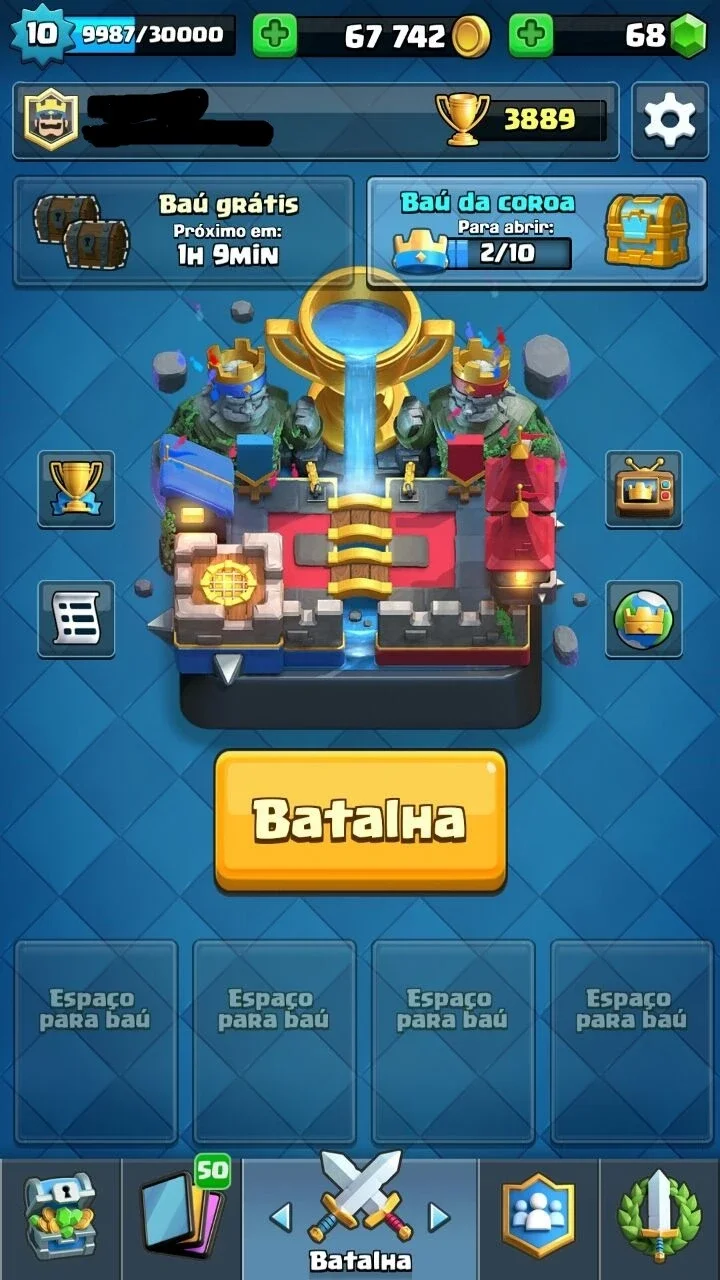The height and width of the screenshot is (1280, 720).
Task: Open TV Royale
Action: [644, 489]
